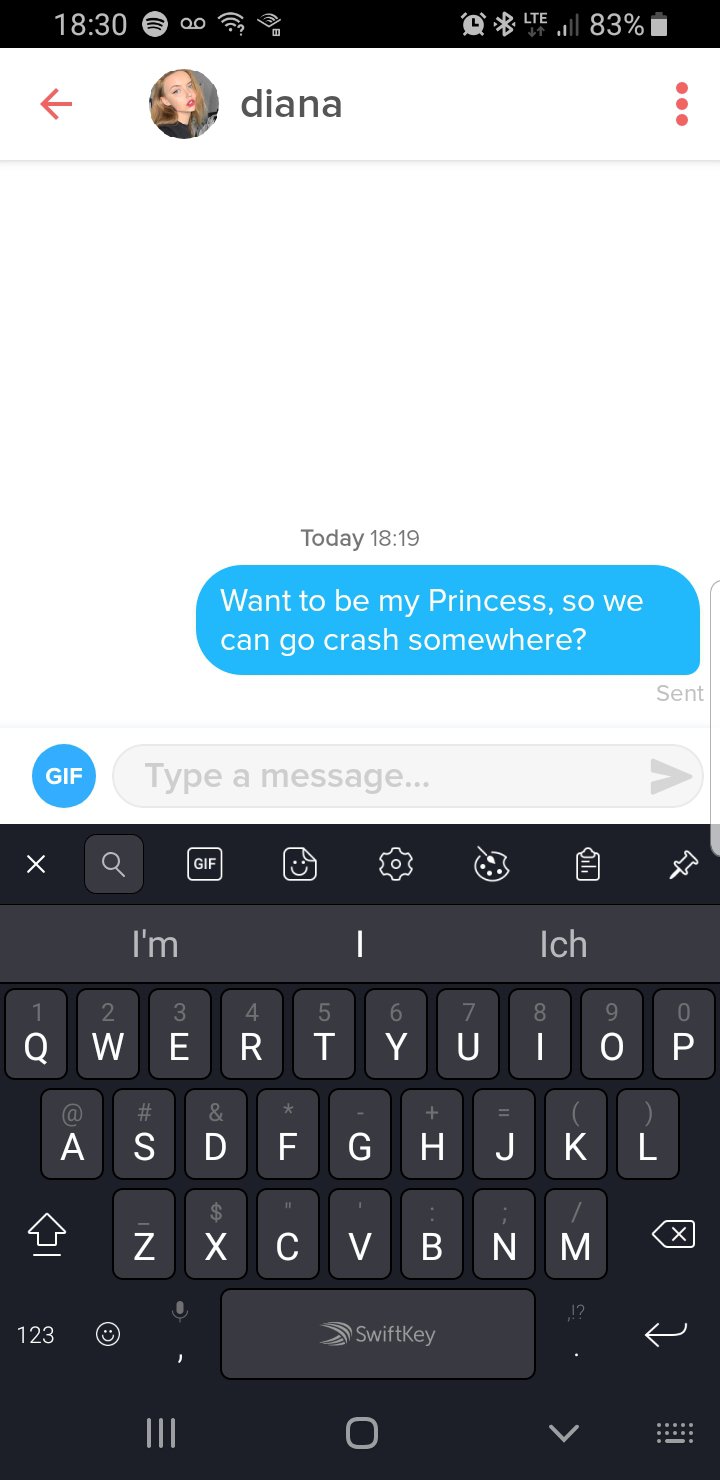Open the keyboard themes palette
Image resolution: width=720 pixels, height=1480 pixels.
491,864
